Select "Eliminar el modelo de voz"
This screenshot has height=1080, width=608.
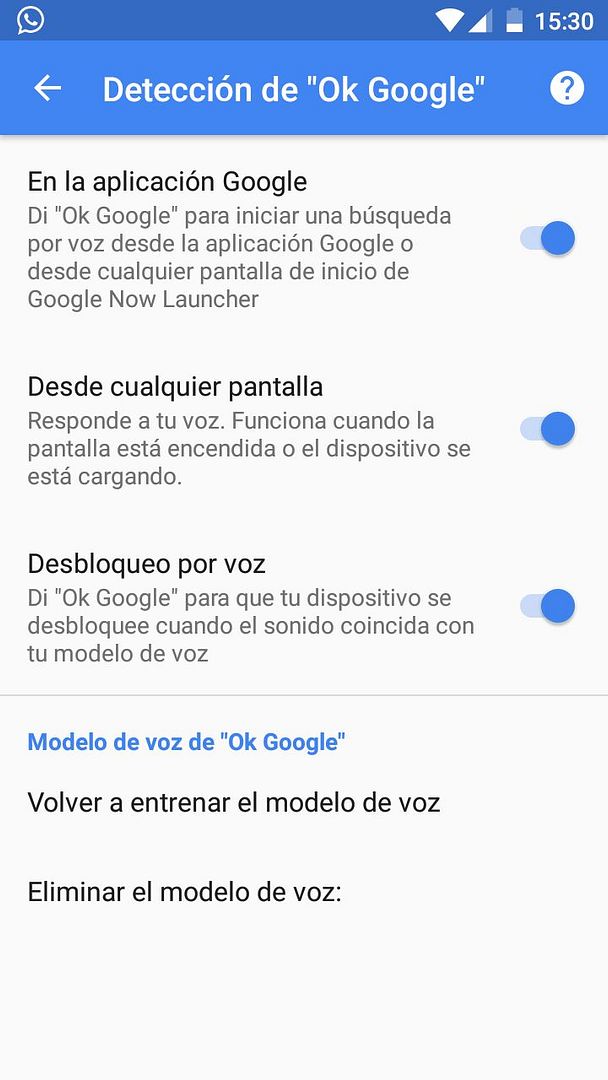185,891
